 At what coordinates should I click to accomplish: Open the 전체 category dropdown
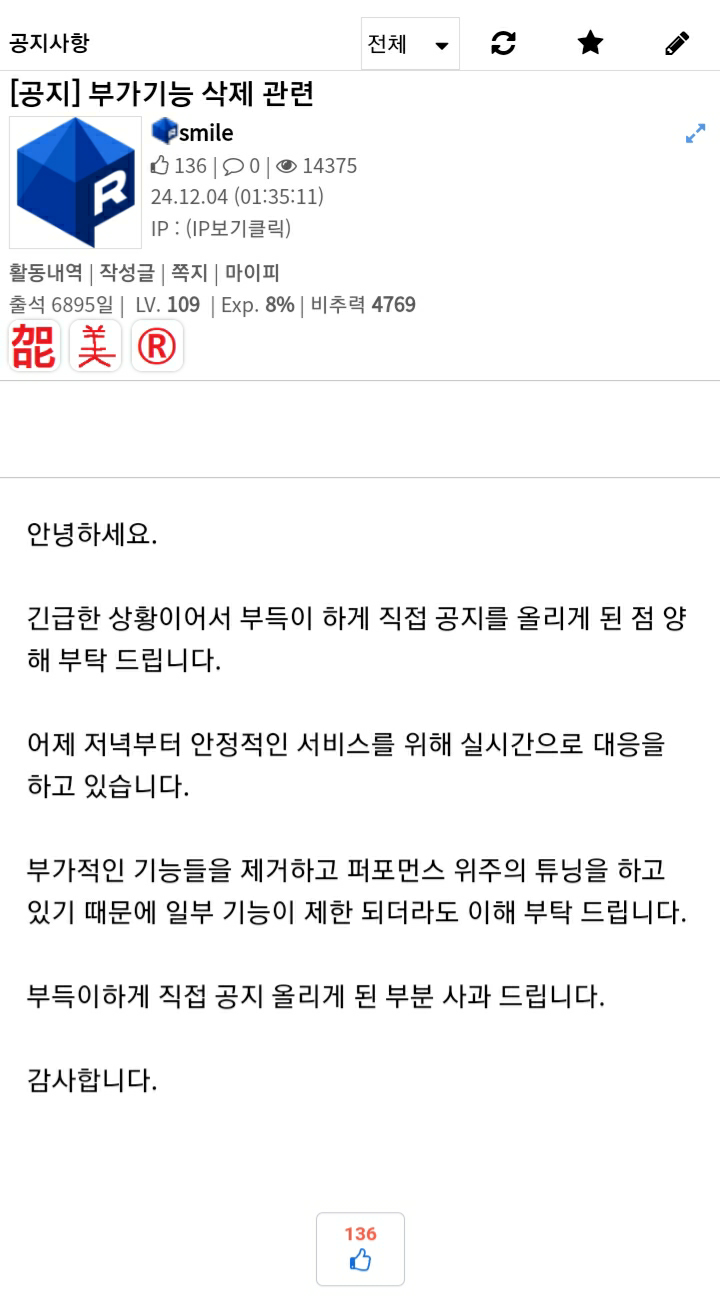click(x=410, y=44)
